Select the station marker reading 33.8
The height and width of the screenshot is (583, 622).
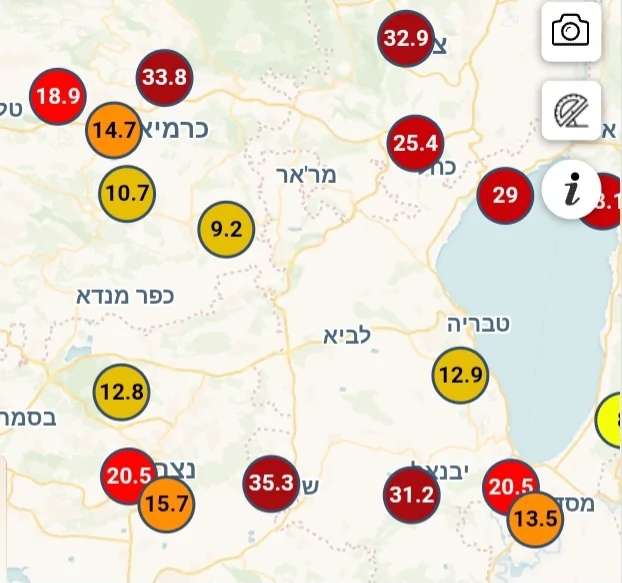coord(165,77)
